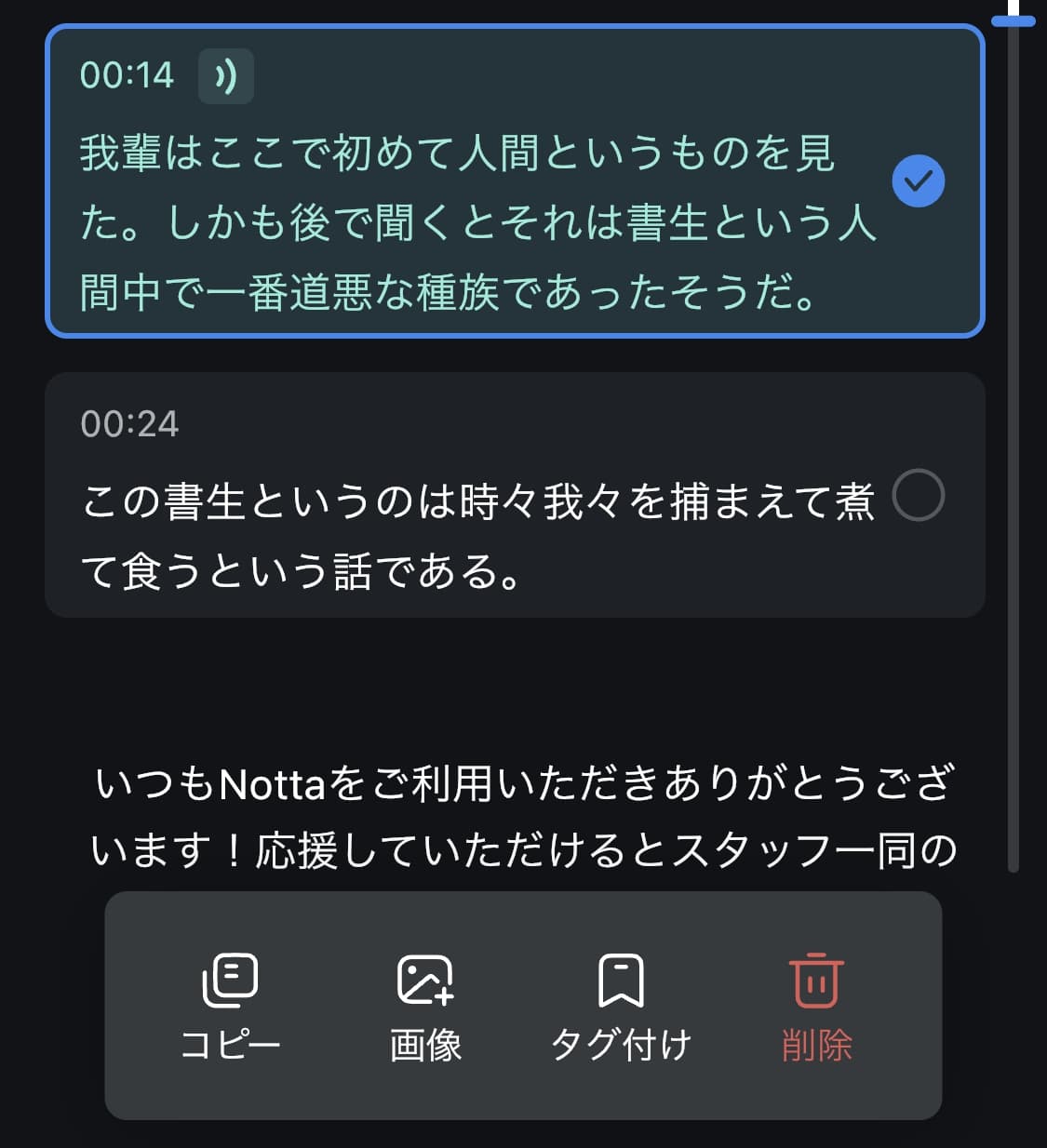
Task: Tap the Notta thank-you message text
Action: pos(523,814)
